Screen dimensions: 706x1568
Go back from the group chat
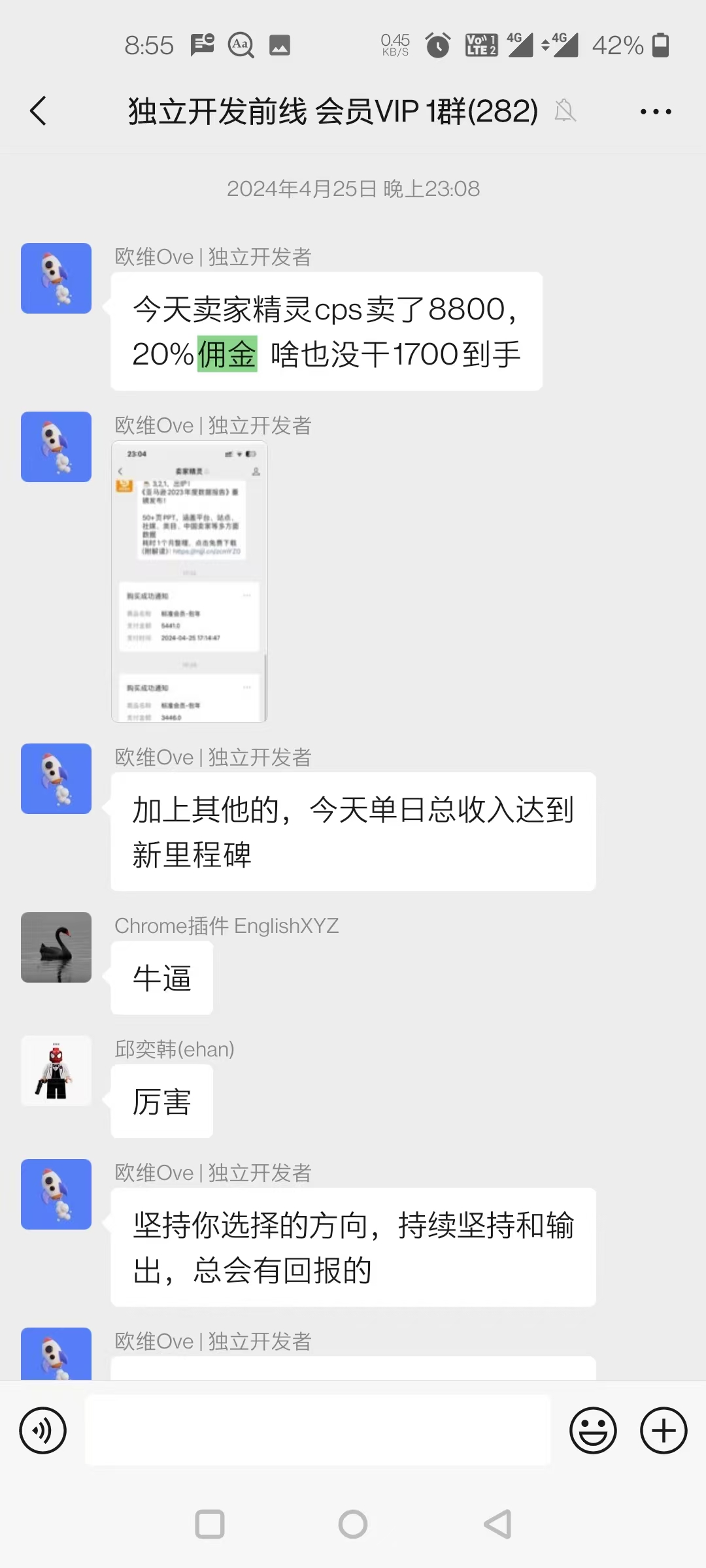coord(39,111)
